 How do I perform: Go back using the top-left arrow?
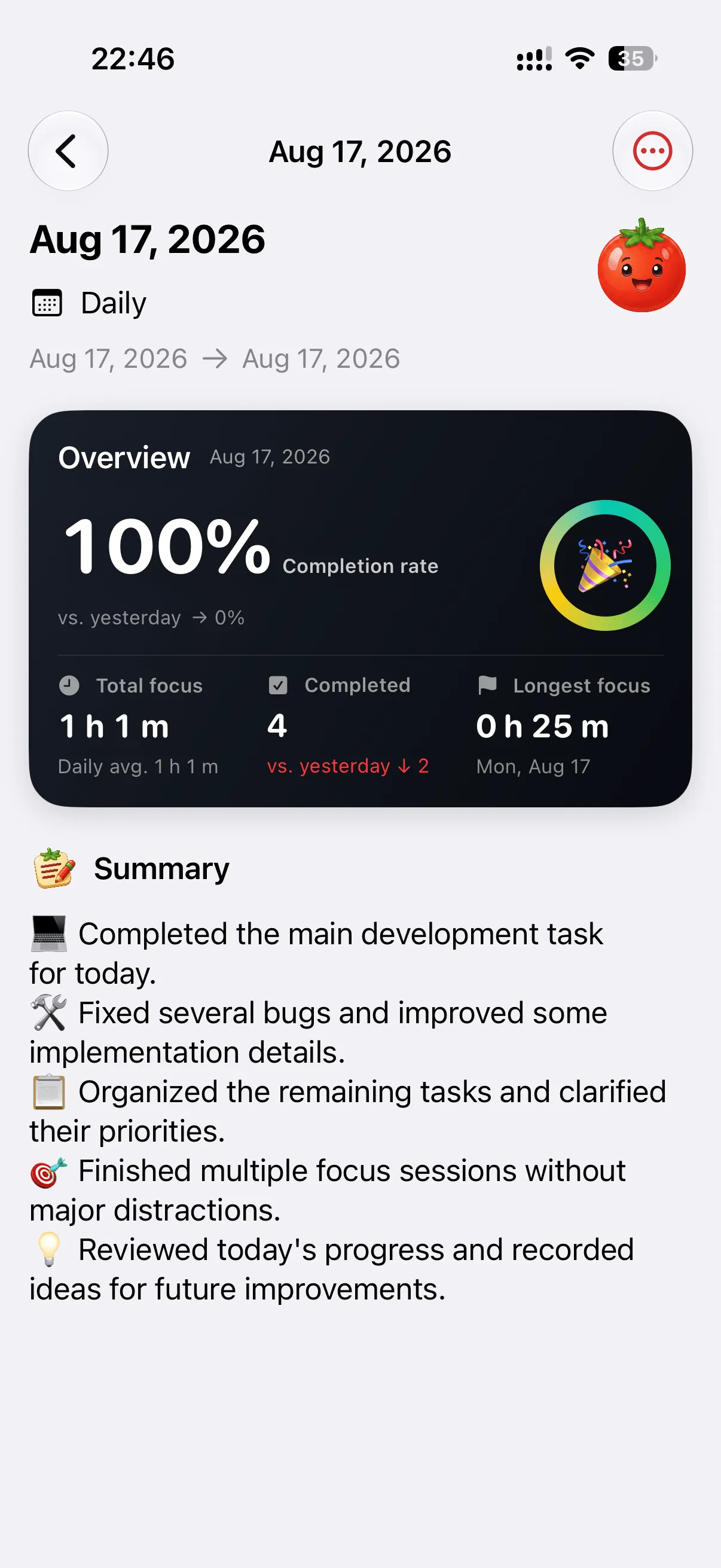click(x=68, y=151)
